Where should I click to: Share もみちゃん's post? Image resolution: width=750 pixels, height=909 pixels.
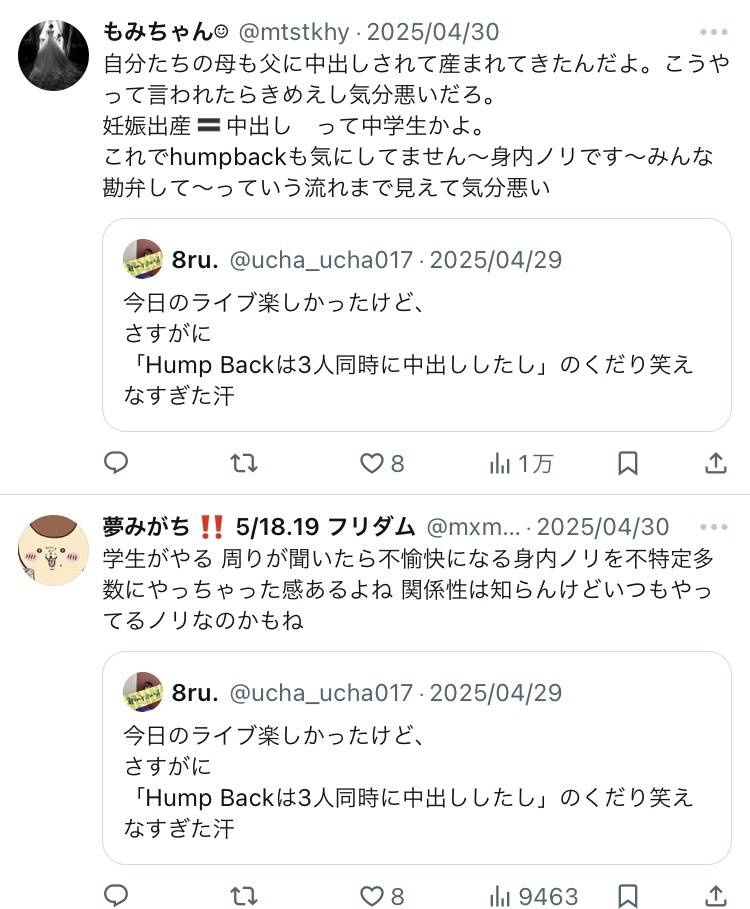click(x=716, y=463)
